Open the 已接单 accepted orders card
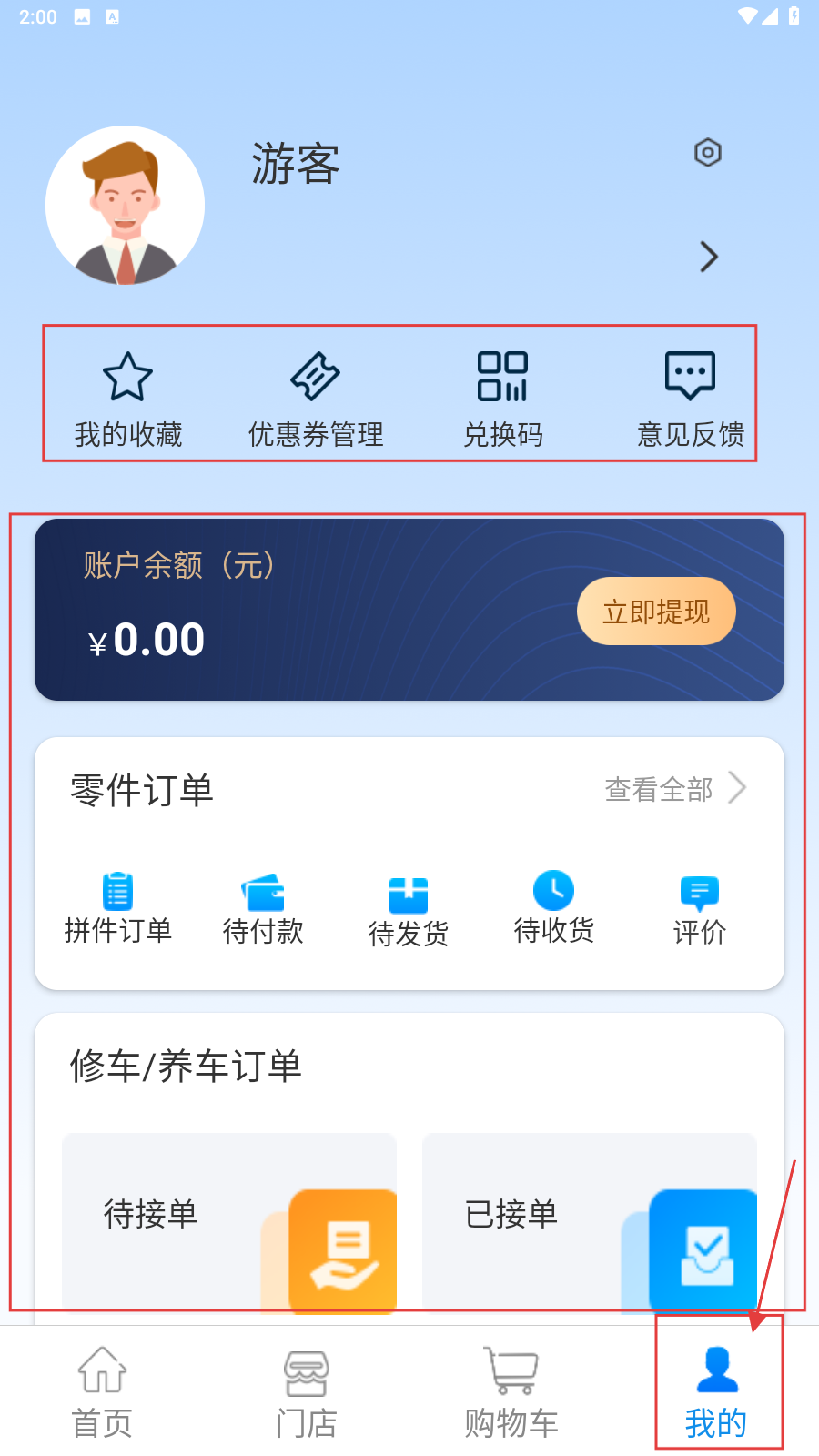 (x=590, y=1219)
